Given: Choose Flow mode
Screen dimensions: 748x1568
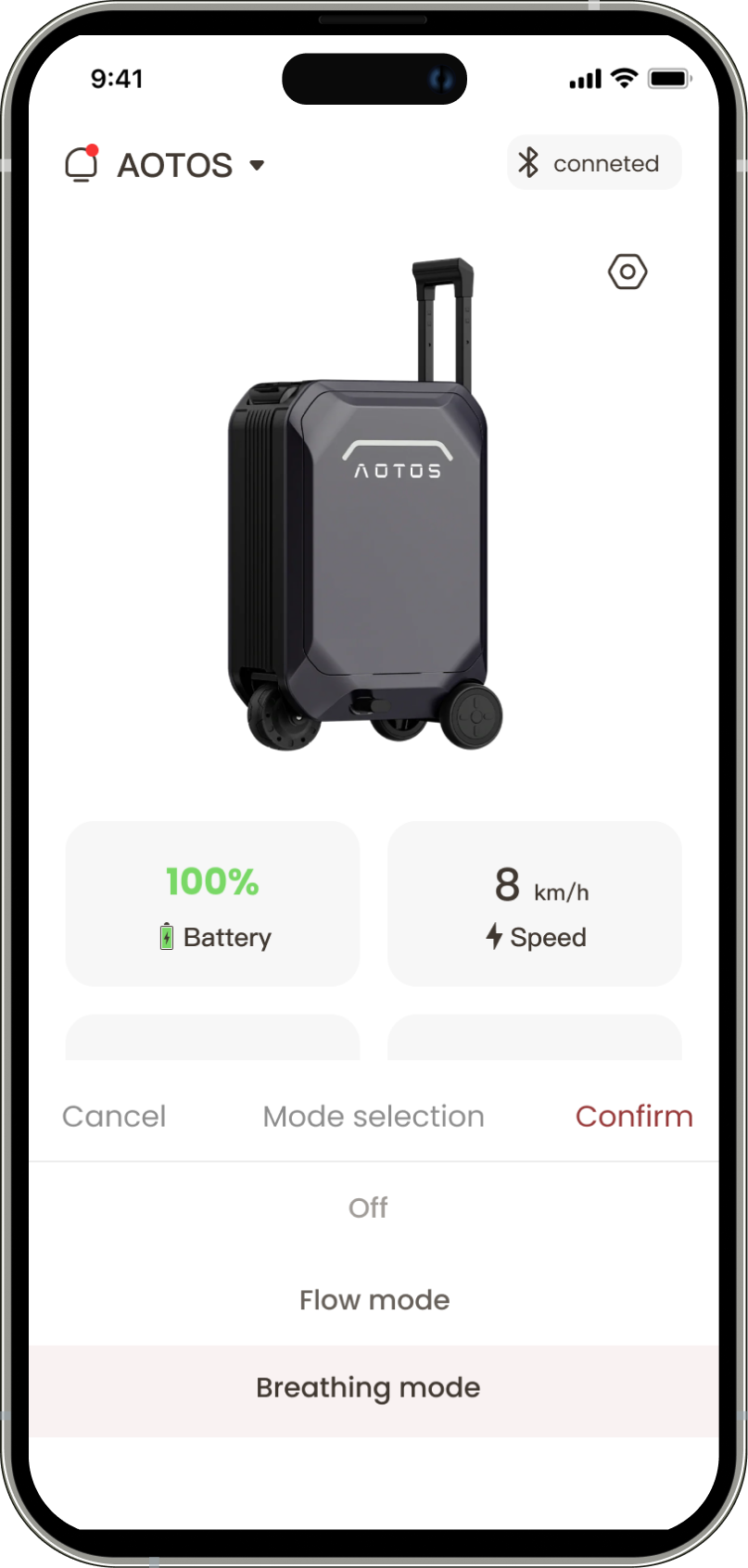Looking at the screenshot, I should click(x=374, y=1299).
